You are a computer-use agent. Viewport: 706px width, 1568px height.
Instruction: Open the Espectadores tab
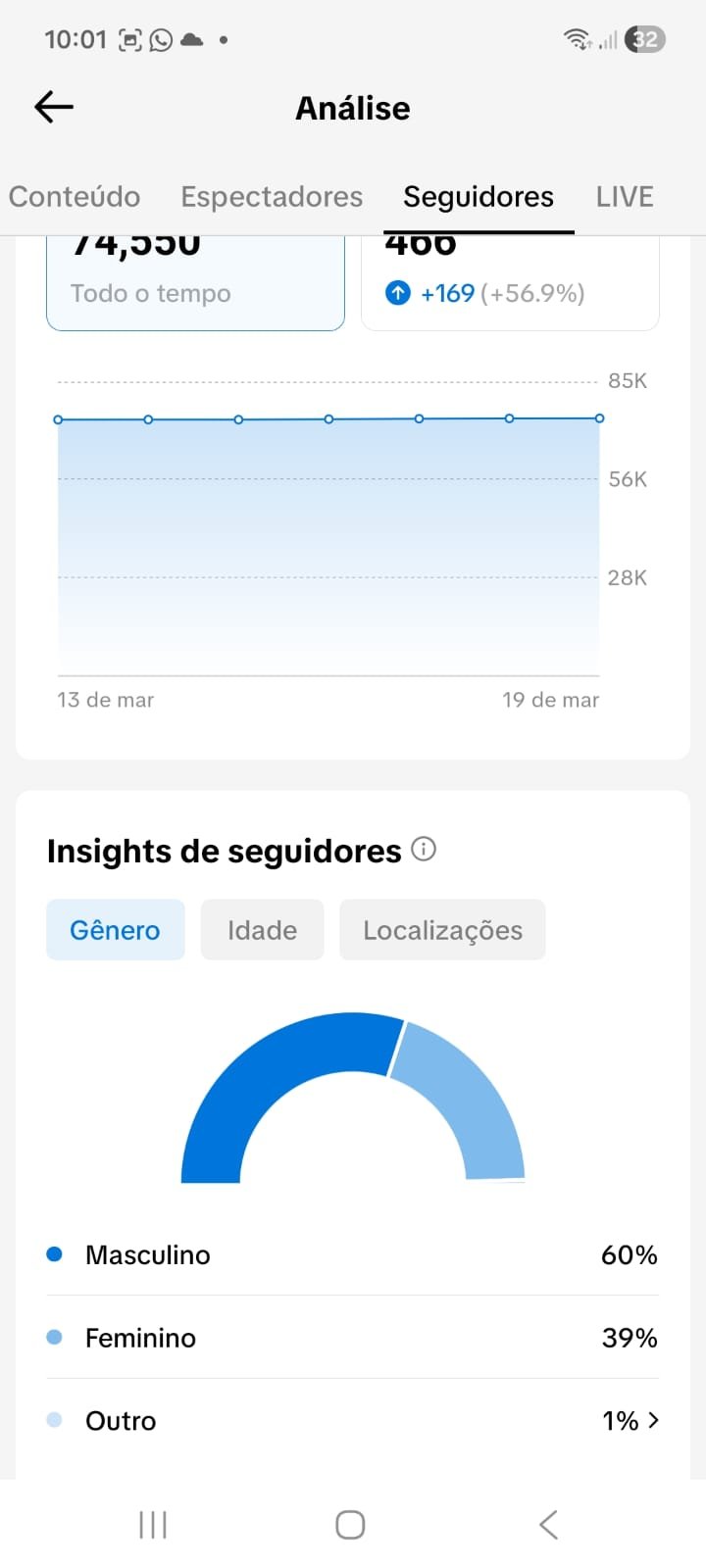[x=272, y=197]
